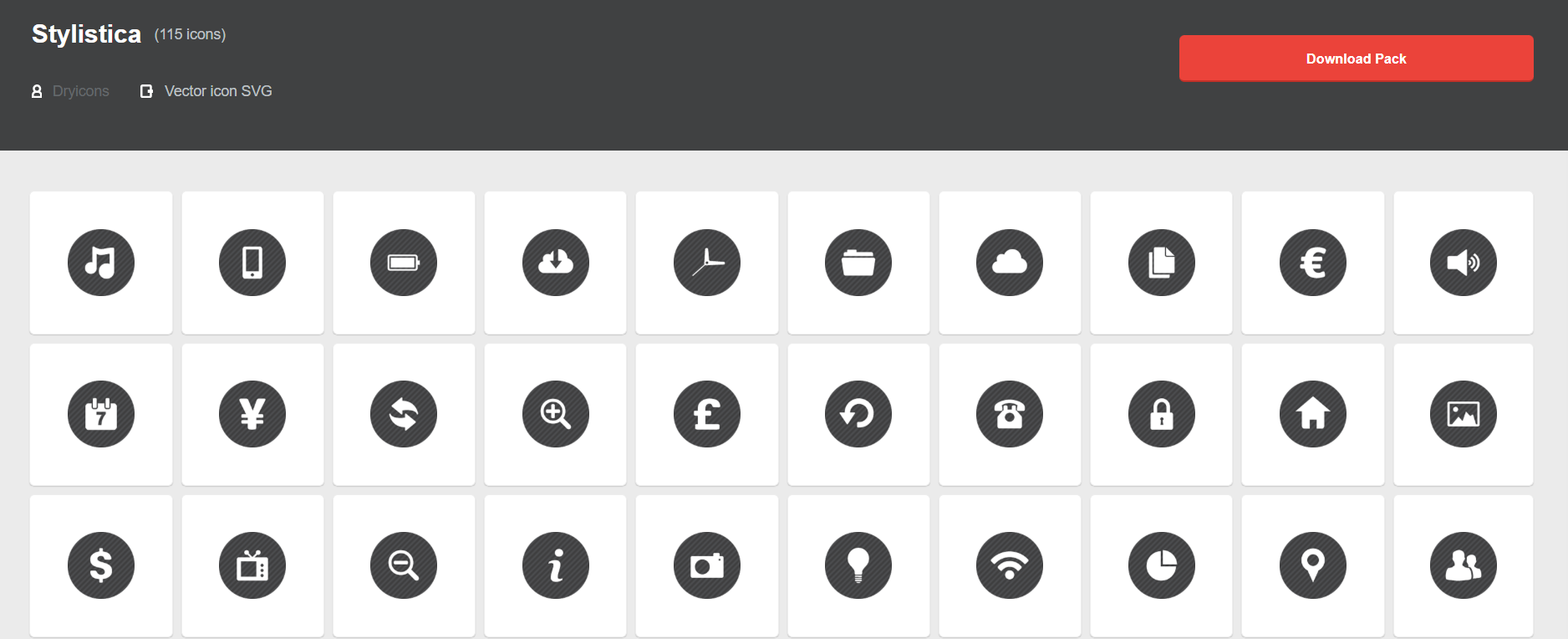
Task: Open the euro sign icon tile
Action: coord(1312,263)
